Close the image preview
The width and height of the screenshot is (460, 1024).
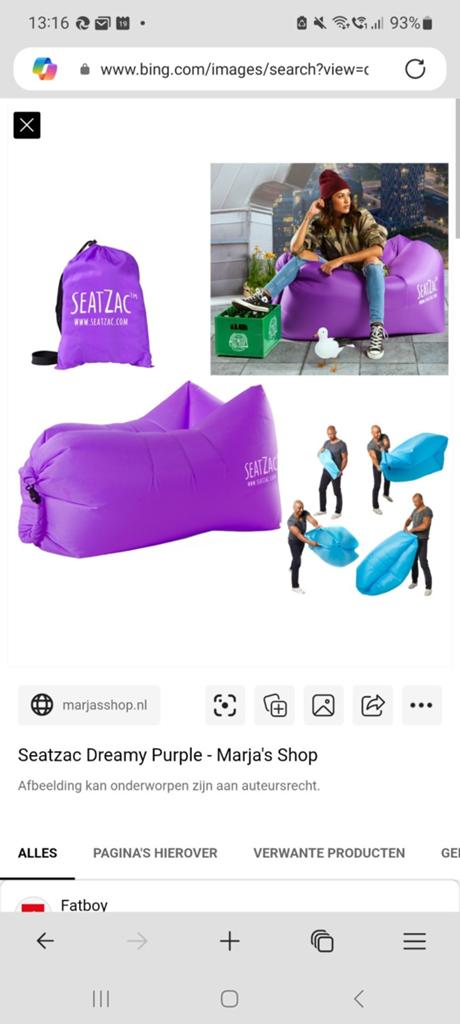(27, 125)
